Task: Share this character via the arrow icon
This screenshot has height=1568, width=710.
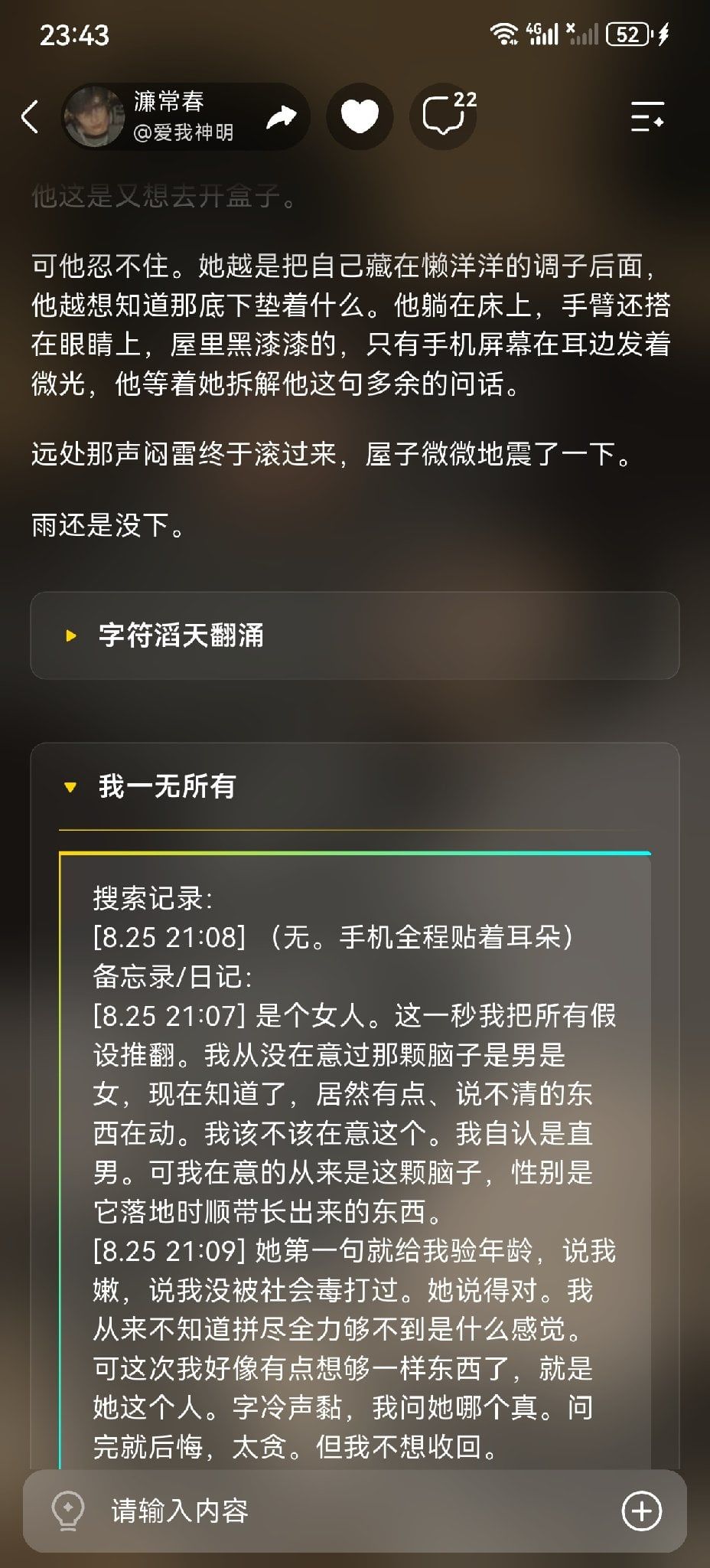Action: pyautogui.click(x=282, y=117)
